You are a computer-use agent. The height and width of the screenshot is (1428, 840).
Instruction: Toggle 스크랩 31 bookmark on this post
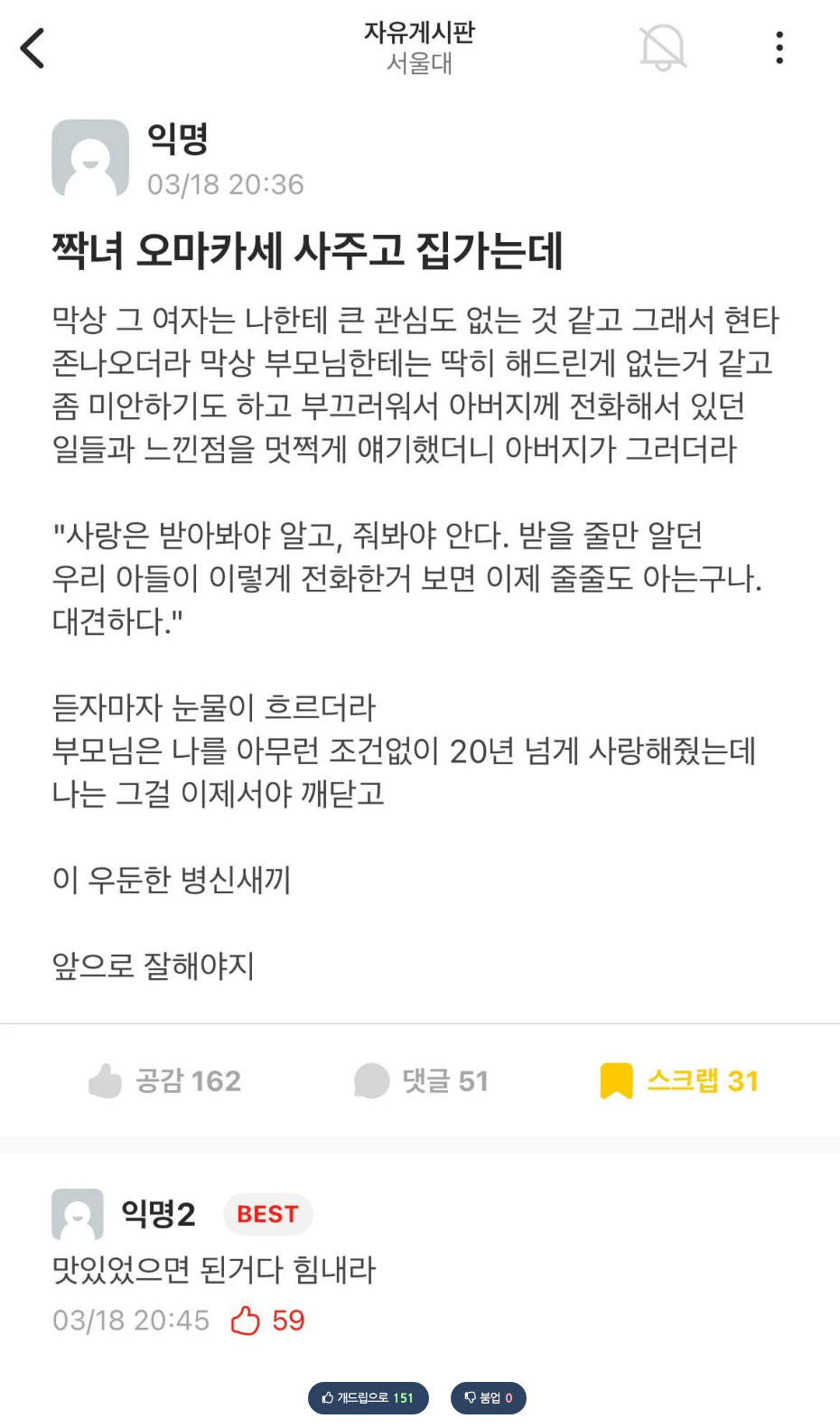click(x=679, y=1080)
